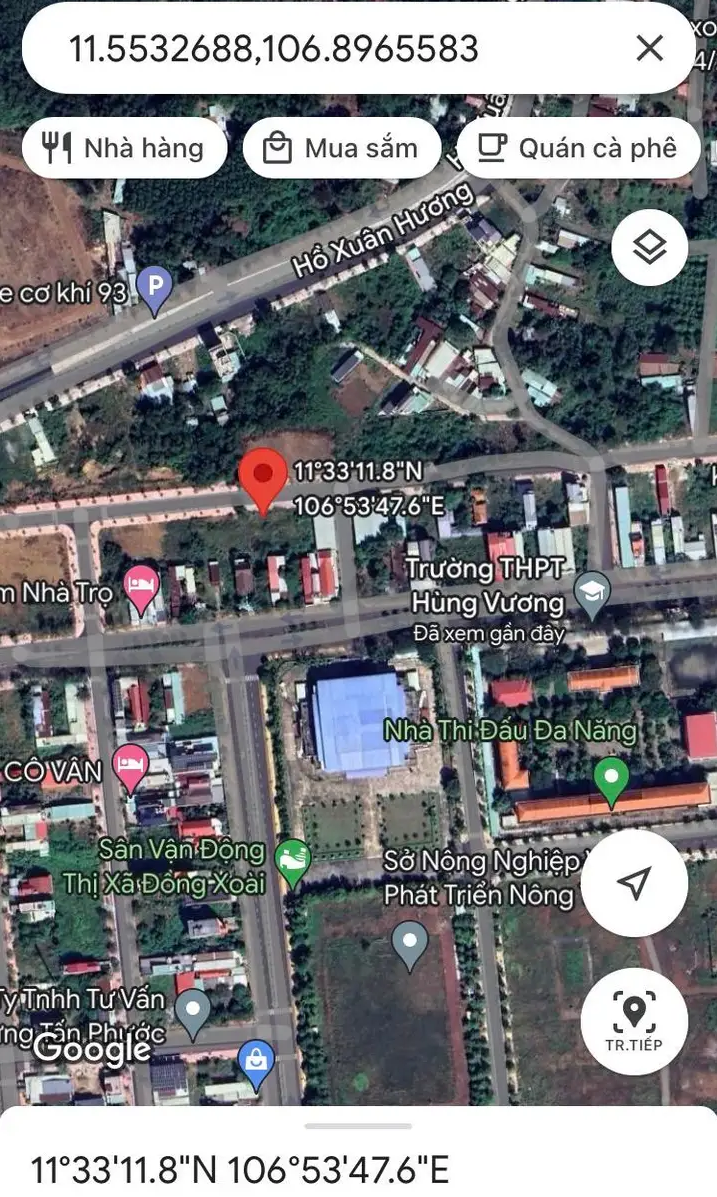Select the Mua sắm chip
Viewport: 717px width, 1197px height.
click(x=341, y=149)
